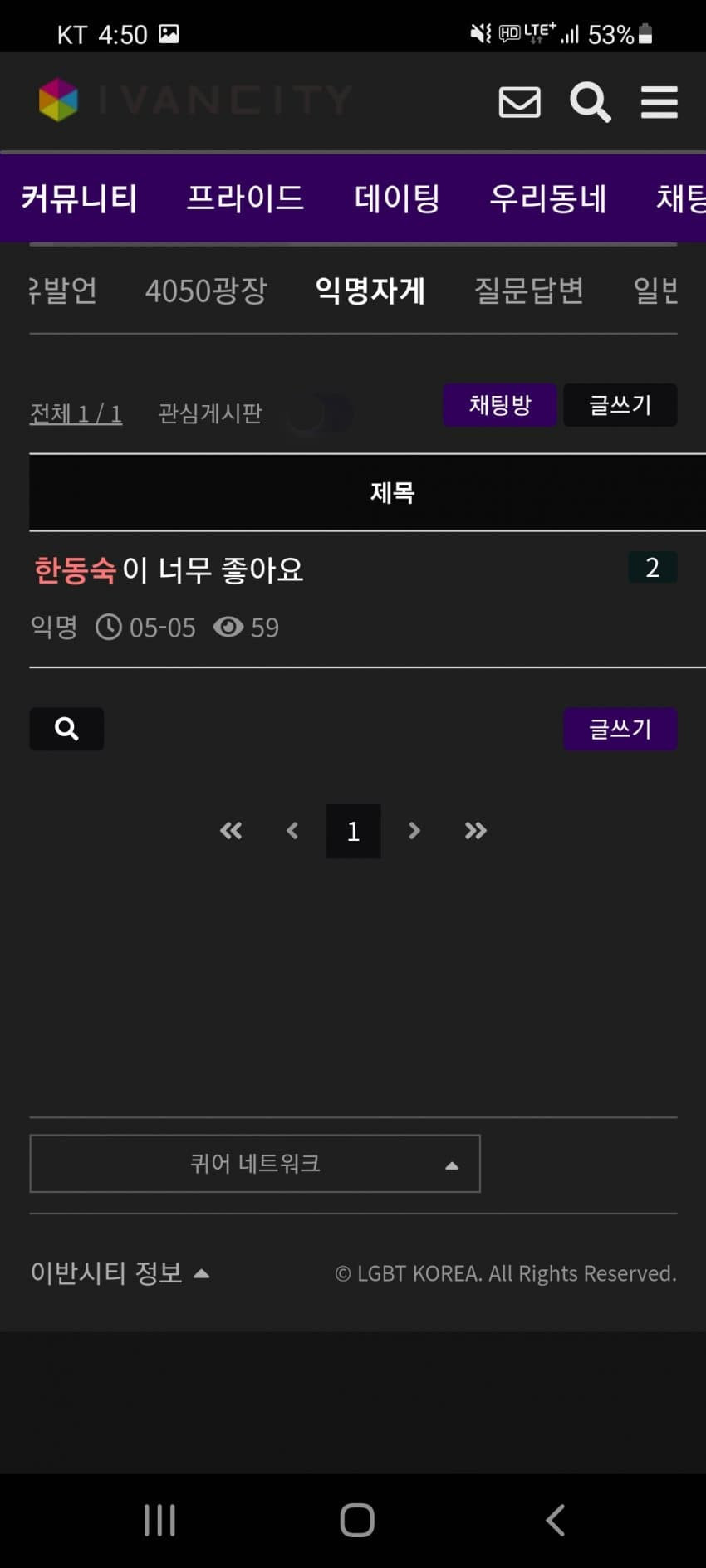Open the post 한동숙이 너무 좋아요
Screen dimensions: 706x1568
click(x=169, y=570)
